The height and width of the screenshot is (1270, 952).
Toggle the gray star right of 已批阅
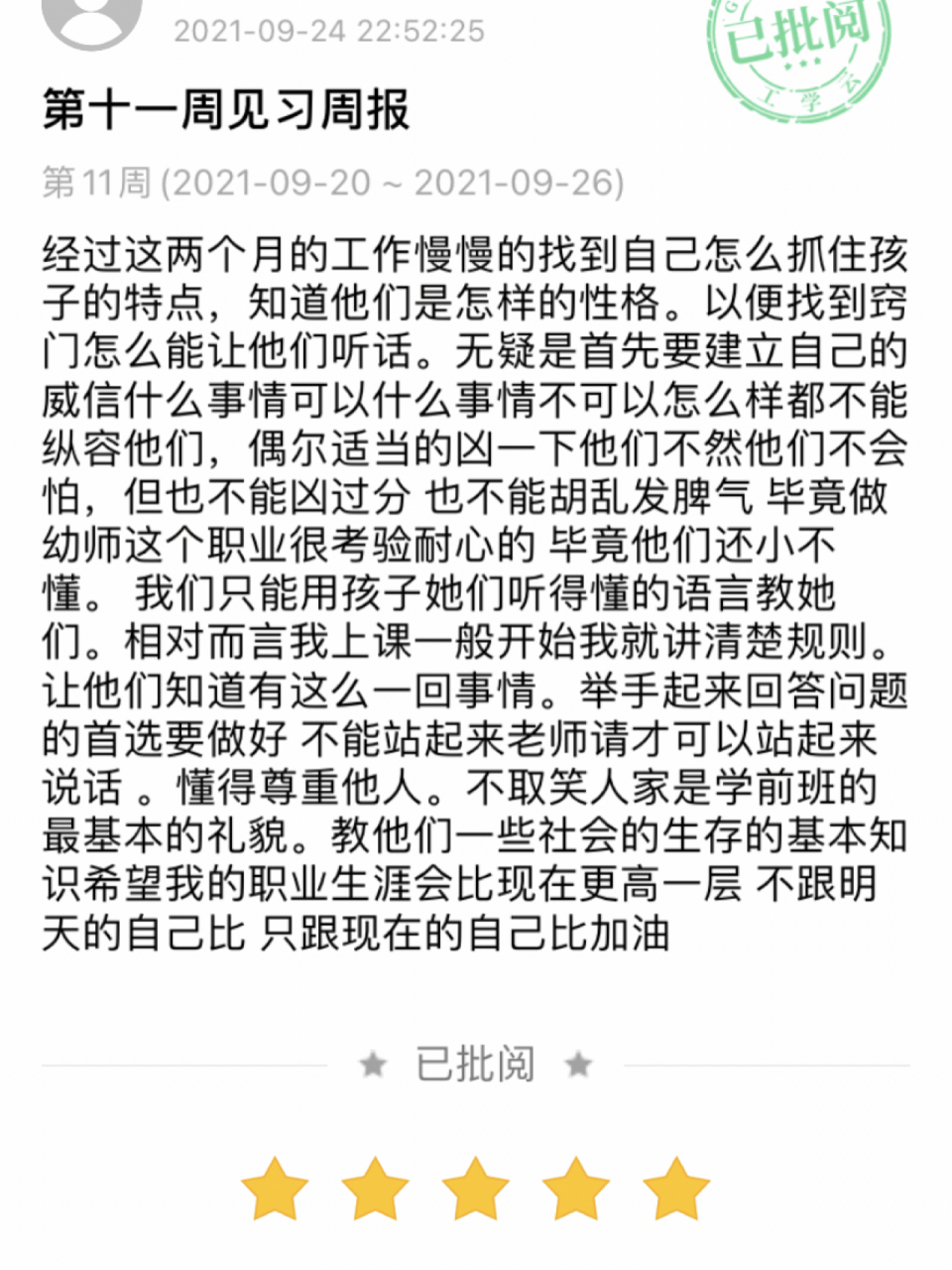(577, 1063)
